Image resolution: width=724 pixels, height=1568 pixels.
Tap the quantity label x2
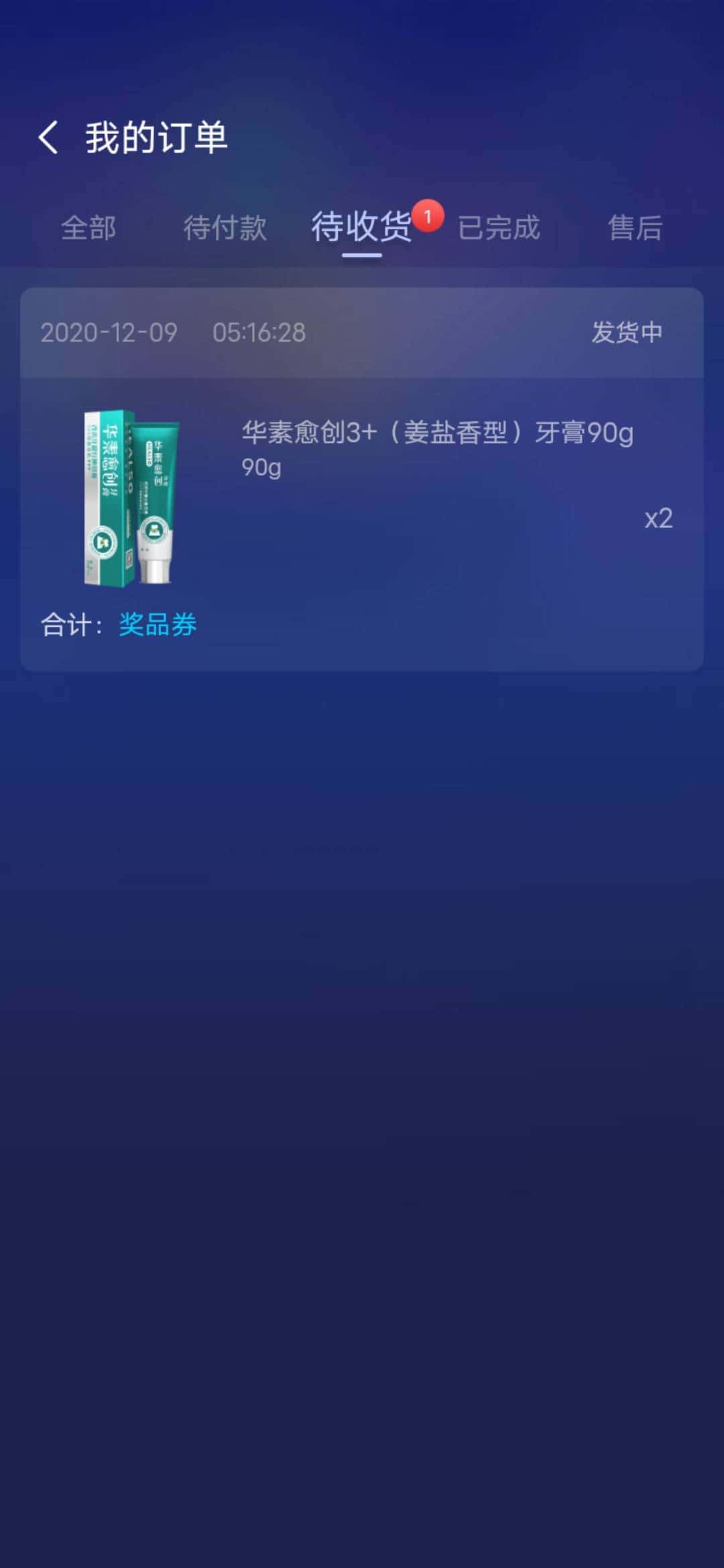(x=658, y=519)
